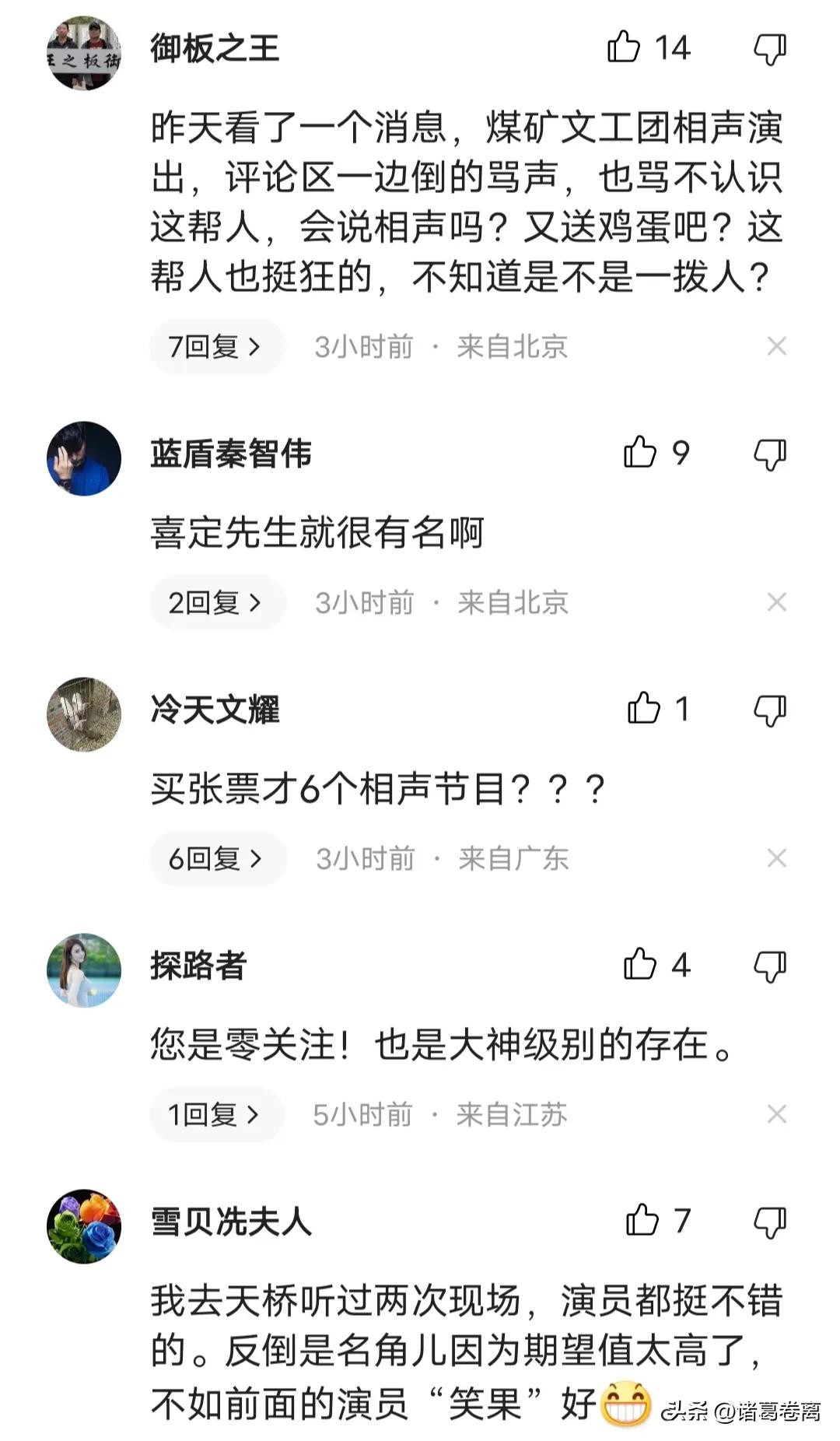Dislike 蓝盾秦智伟's comment

point(770,454)
